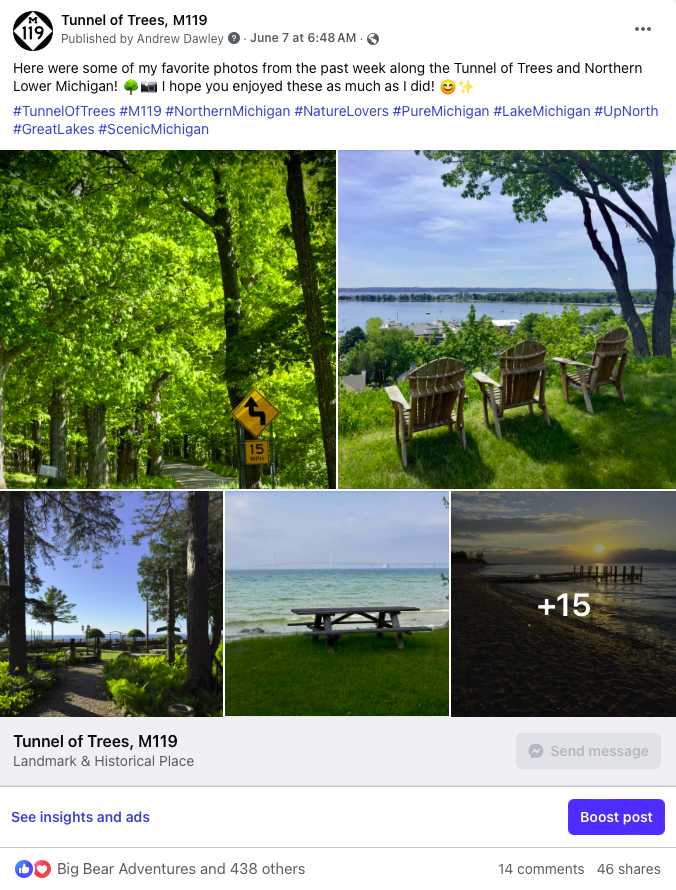Open the +15 more photos tile

point(563,604)
